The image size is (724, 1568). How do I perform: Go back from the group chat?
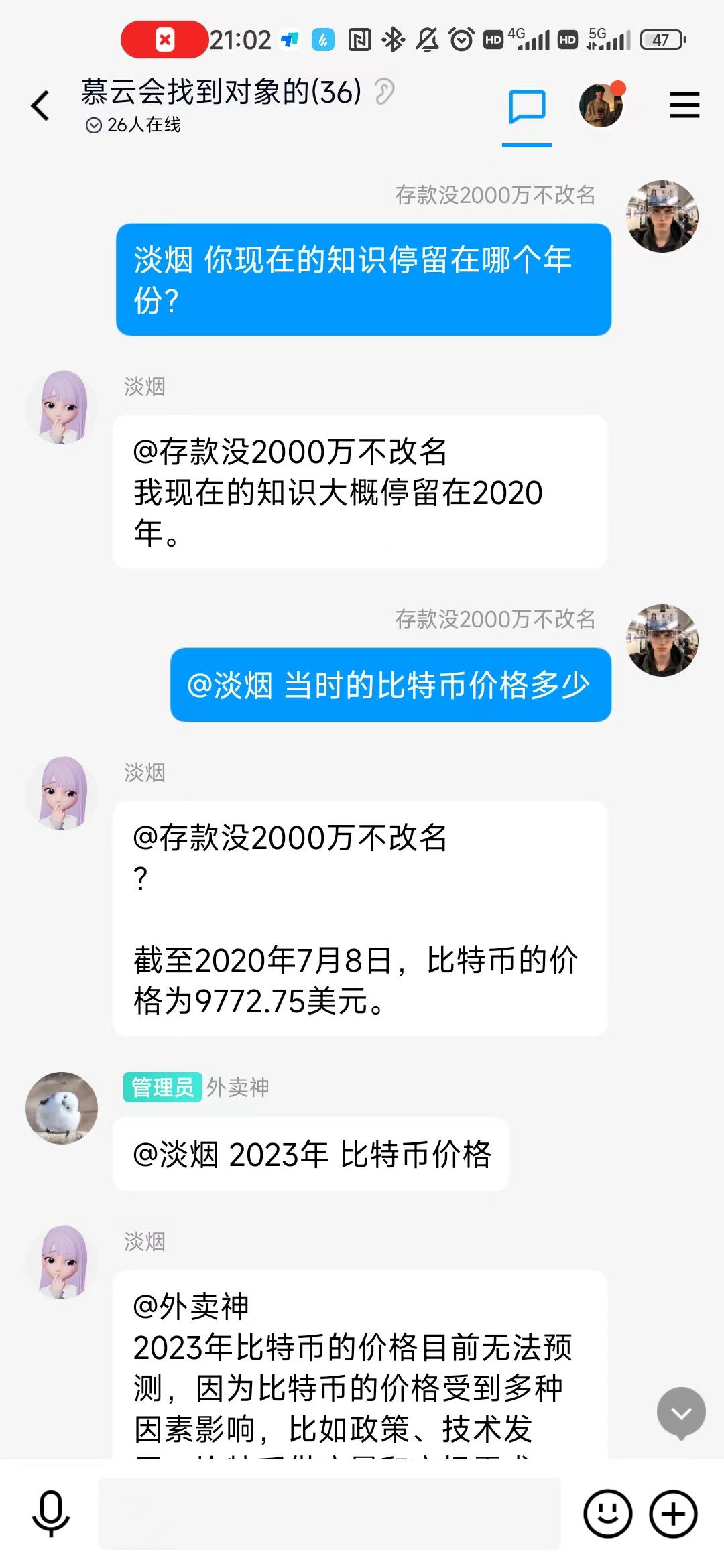tap(40, 106)
